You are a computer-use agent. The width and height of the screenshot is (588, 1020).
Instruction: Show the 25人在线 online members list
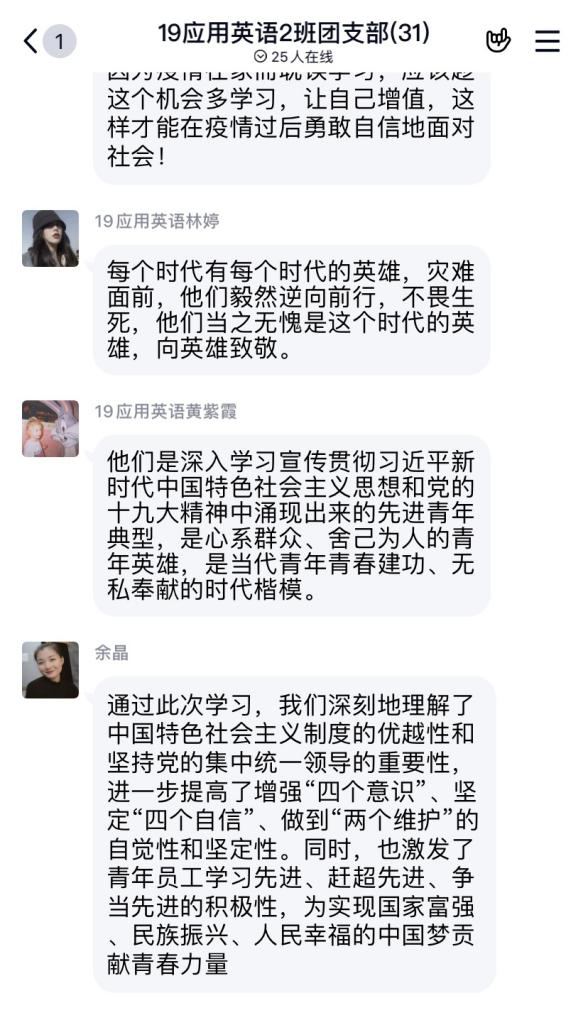pyautogui.click(x=293, y=57)
